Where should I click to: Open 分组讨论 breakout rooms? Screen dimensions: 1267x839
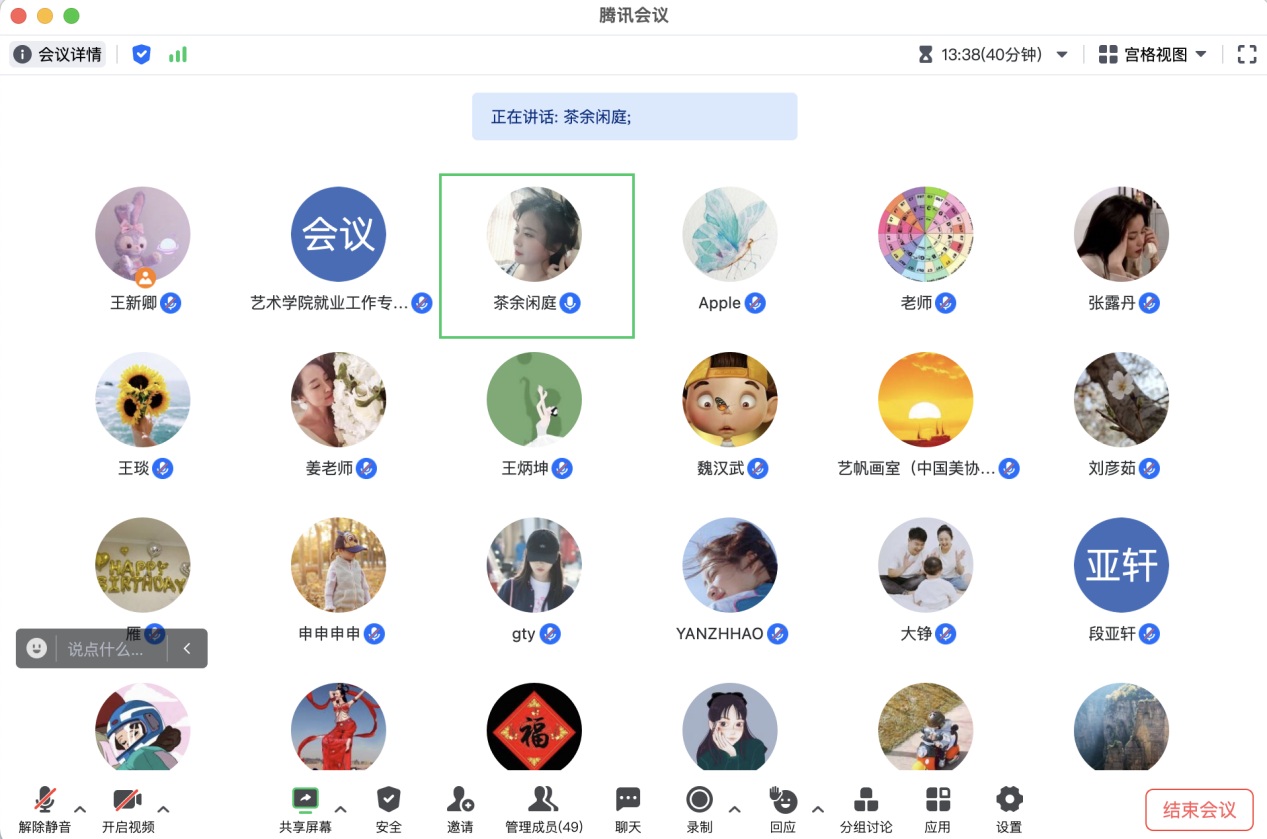tap(866, 808)
